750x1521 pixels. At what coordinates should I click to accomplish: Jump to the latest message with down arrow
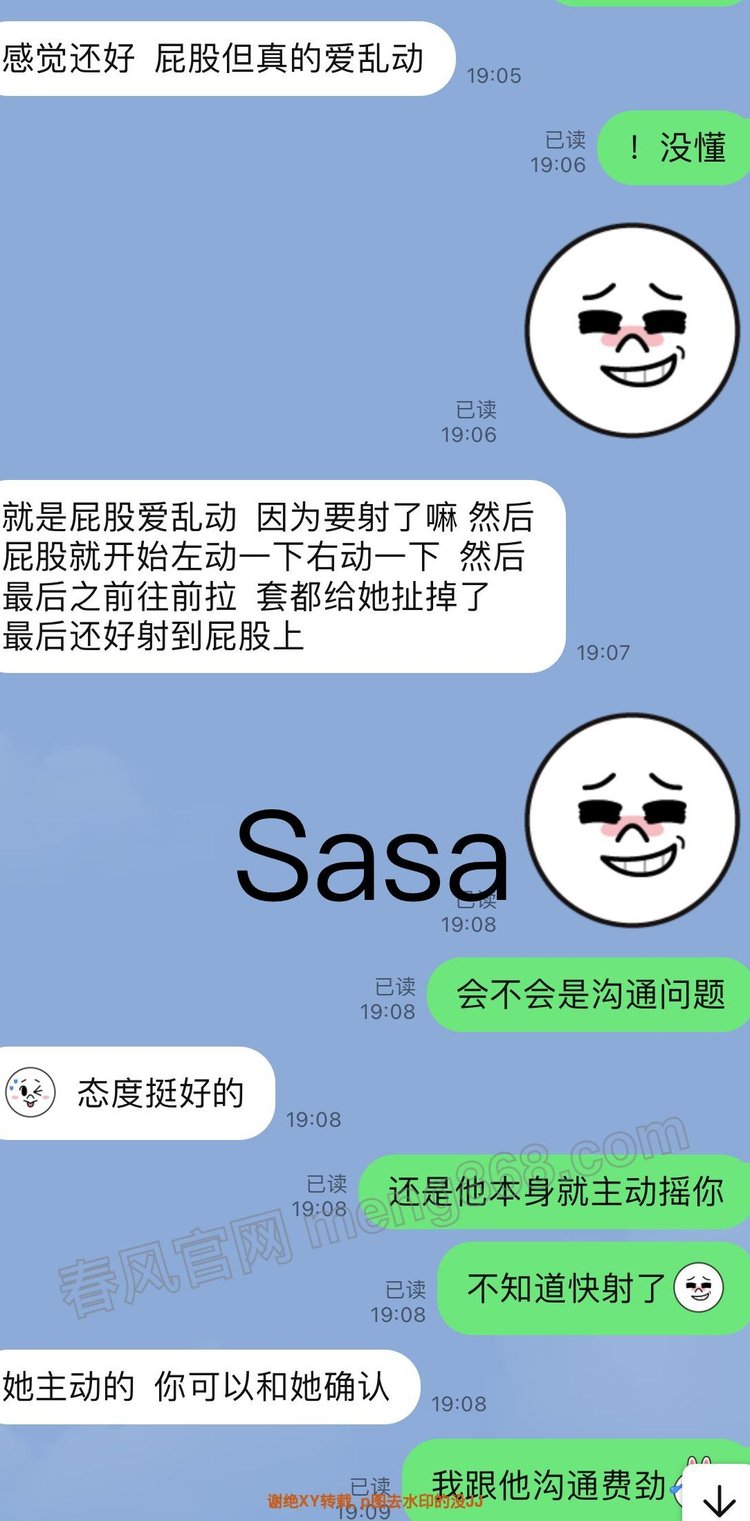tap(719, 1499)
